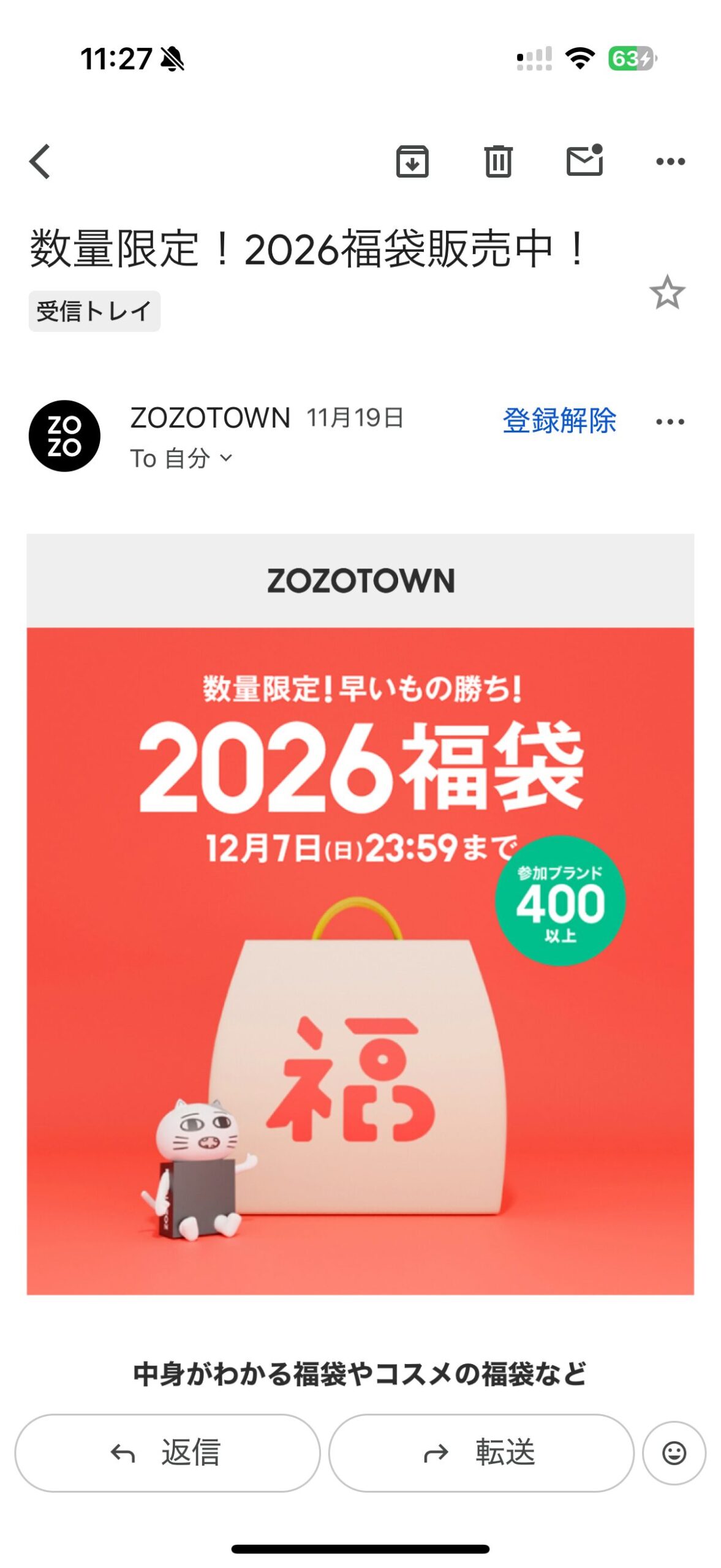This screenshot has height=1568, width=721.
Task: Delete this email with the trash icon
Action: 497,162
